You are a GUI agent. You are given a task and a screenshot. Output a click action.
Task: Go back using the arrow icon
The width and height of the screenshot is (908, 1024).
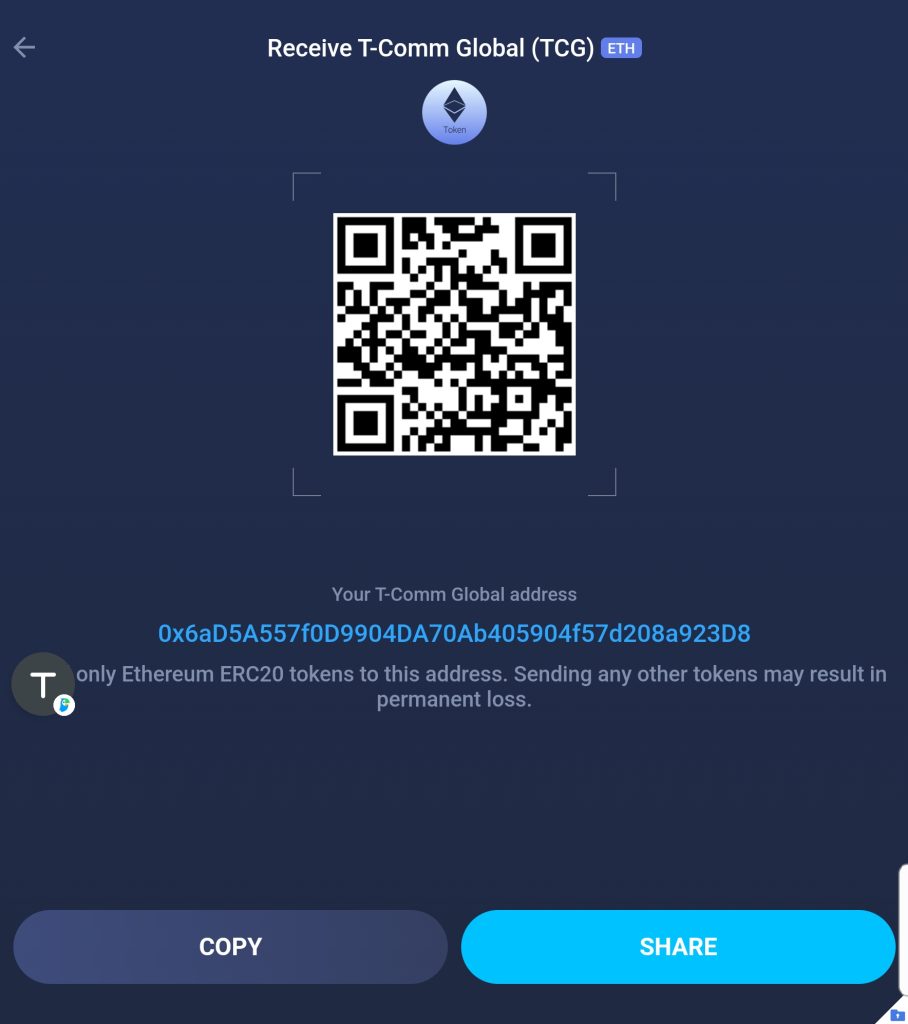click(x=24, y=47)
